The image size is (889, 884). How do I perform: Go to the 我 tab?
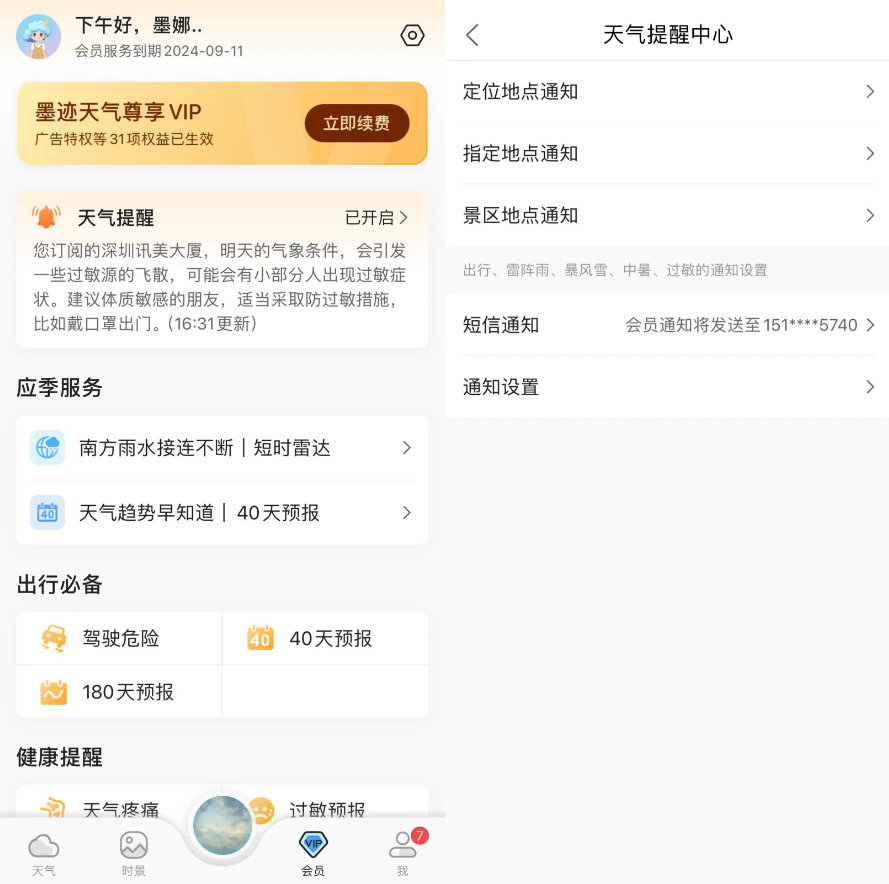click(x=402, y=853)
